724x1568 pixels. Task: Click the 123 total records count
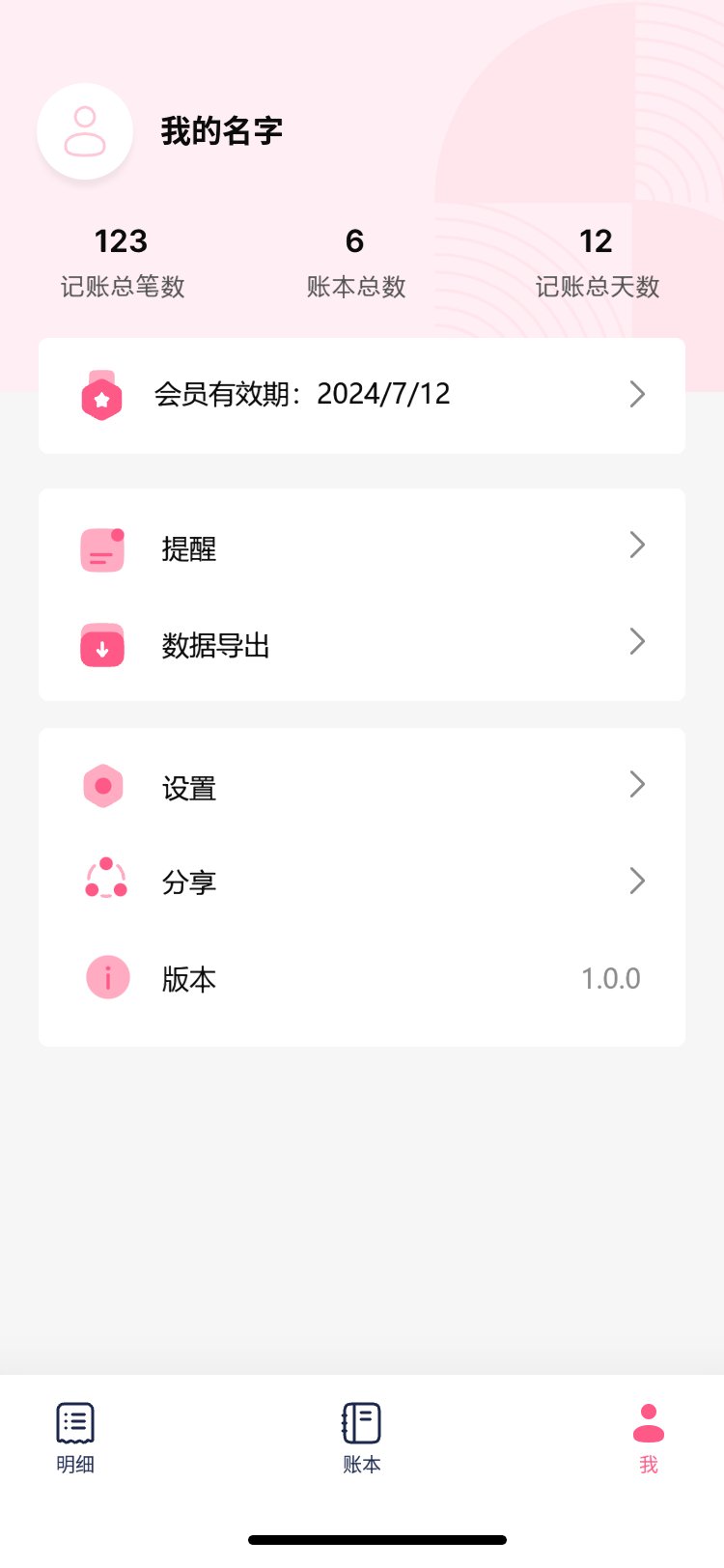pos(122,241)
